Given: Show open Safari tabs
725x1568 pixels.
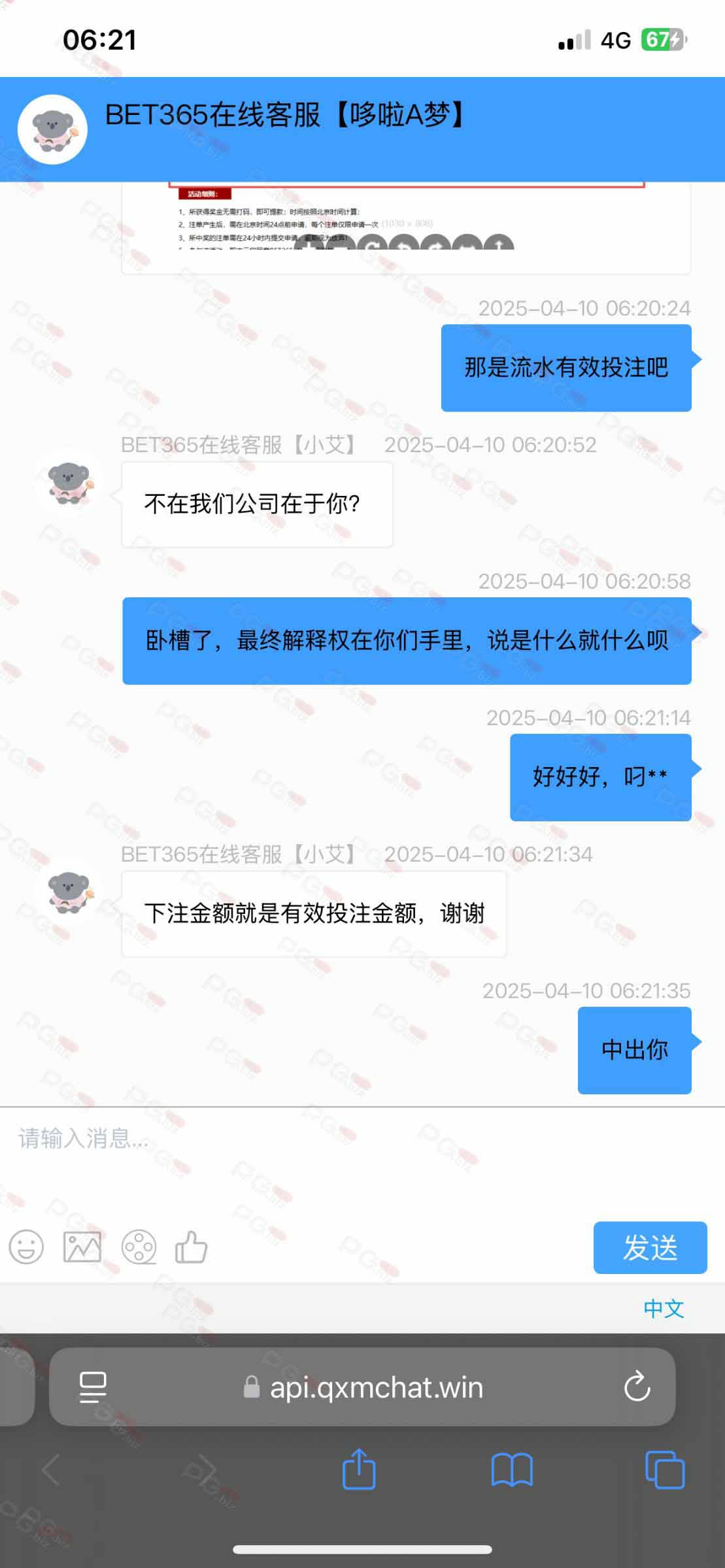Looking at the screenshot, I should (665, 1470).
